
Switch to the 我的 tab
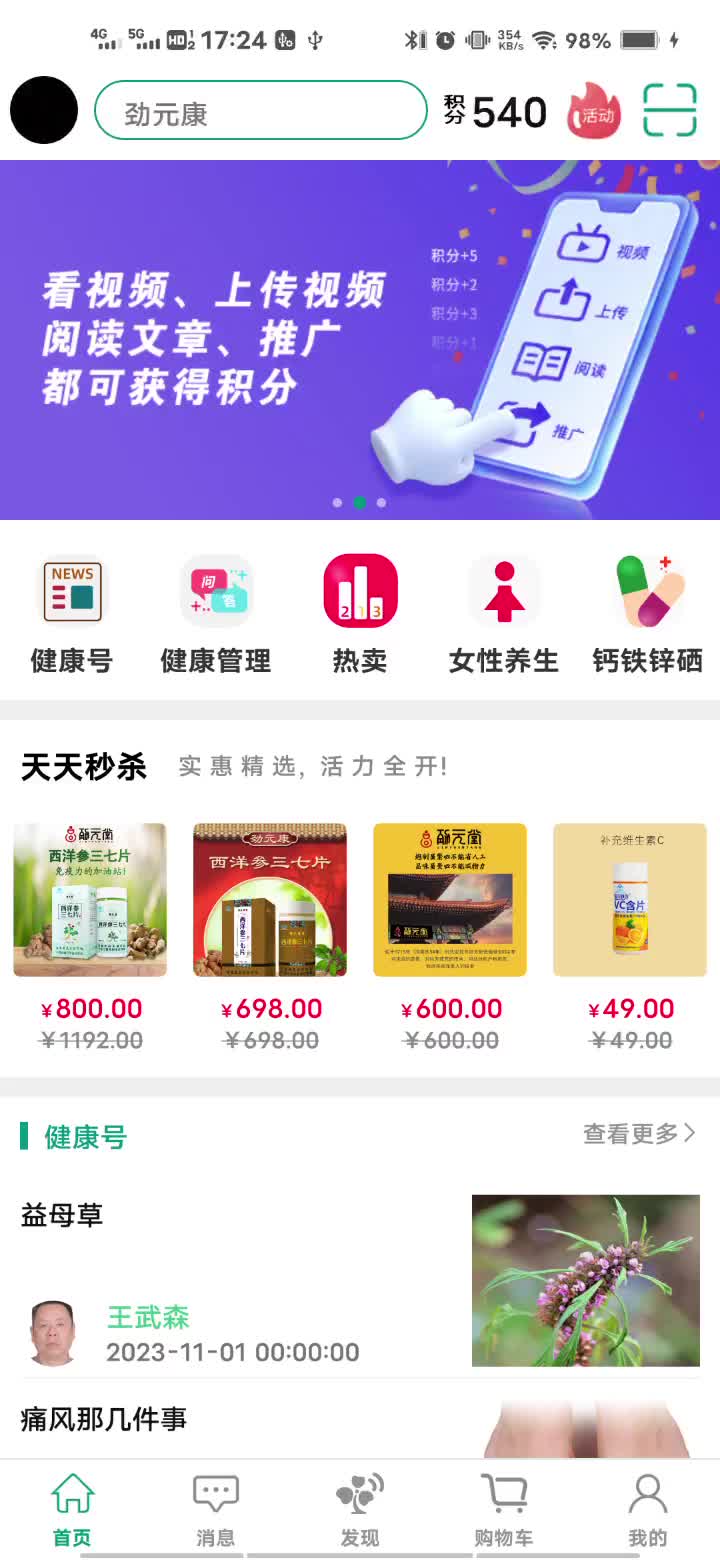coord(648,1510)
